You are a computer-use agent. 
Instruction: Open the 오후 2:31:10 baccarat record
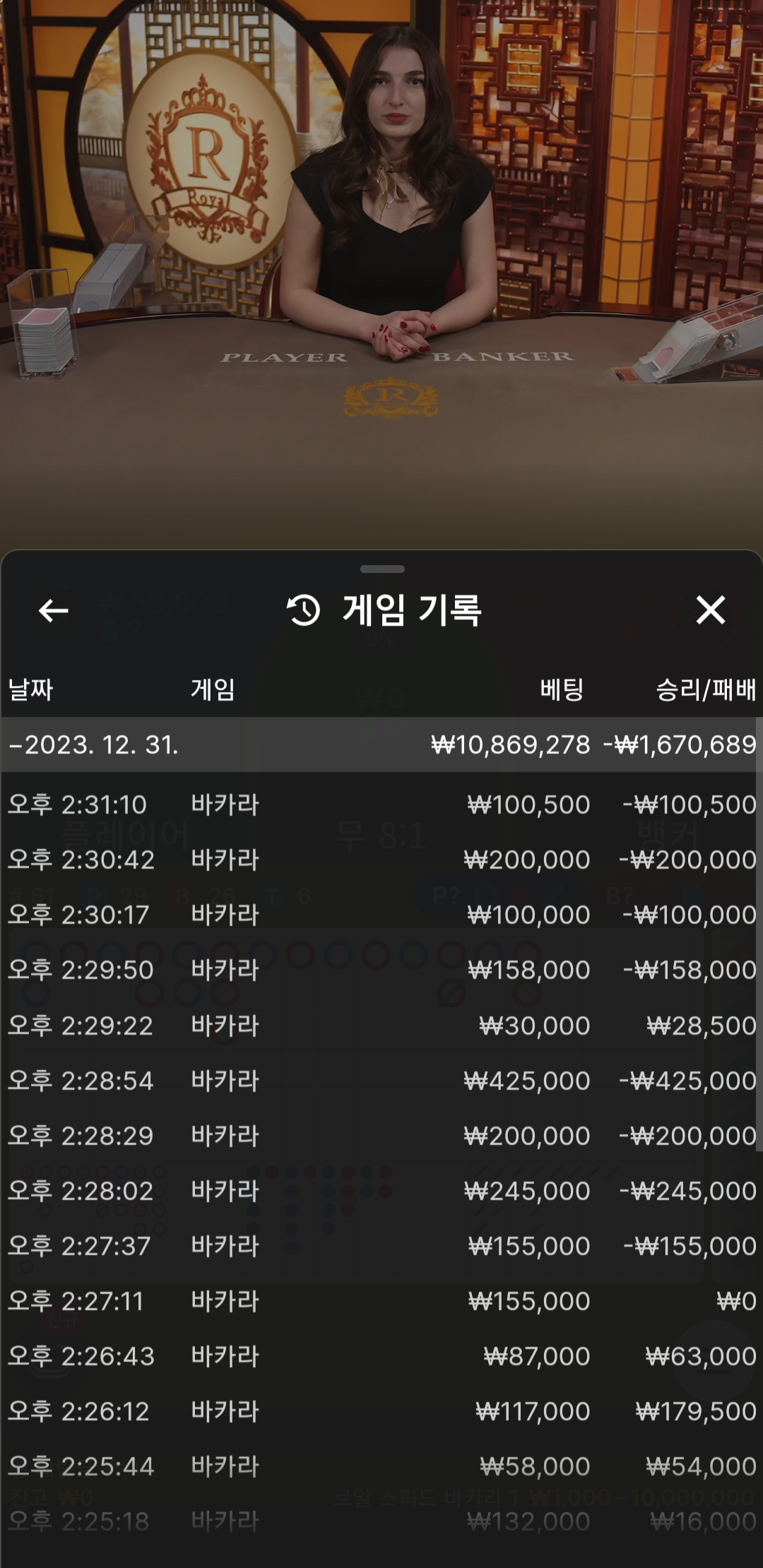(381, 804)
